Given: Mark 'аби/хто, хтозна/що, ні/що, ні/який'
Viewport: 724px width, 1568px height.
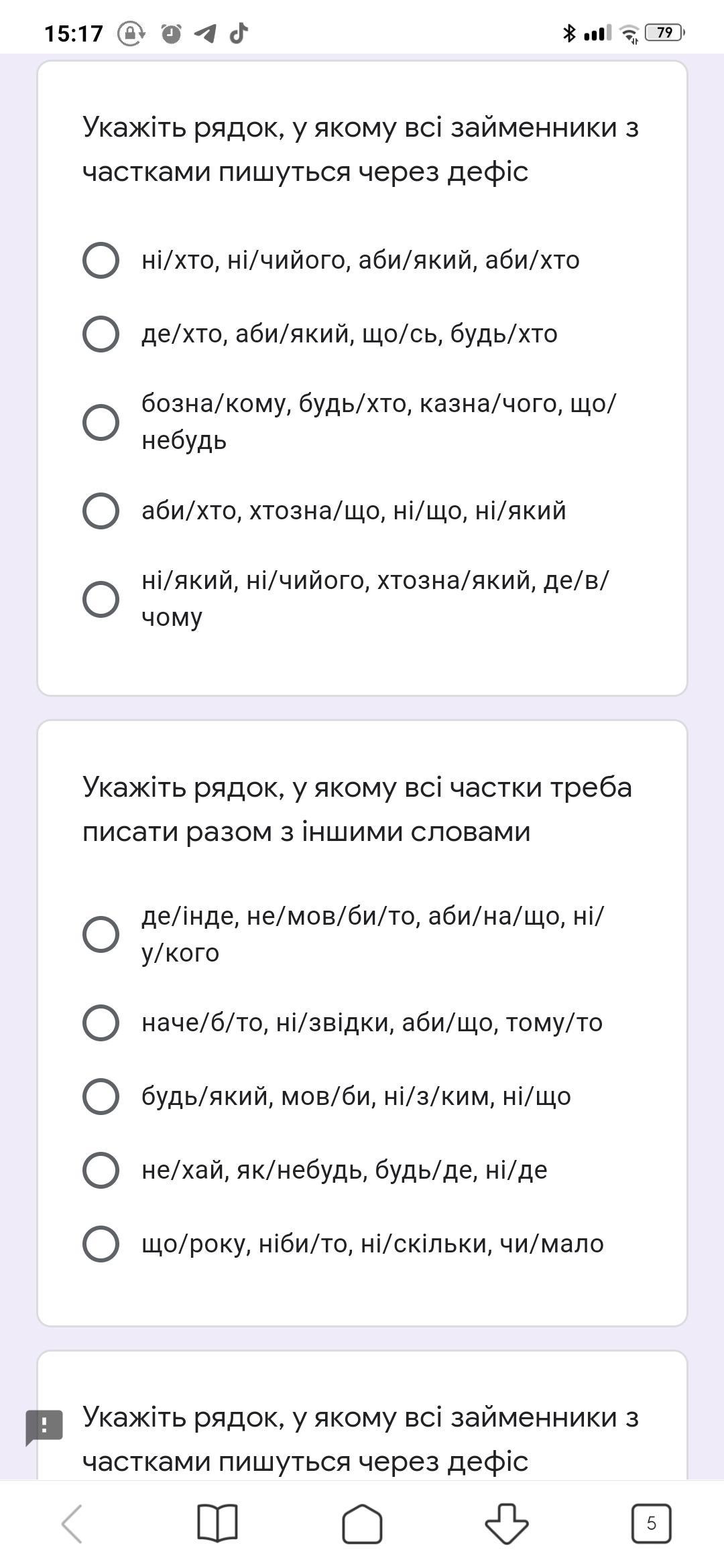Looking at the screenshot, I should pos(101,511).
